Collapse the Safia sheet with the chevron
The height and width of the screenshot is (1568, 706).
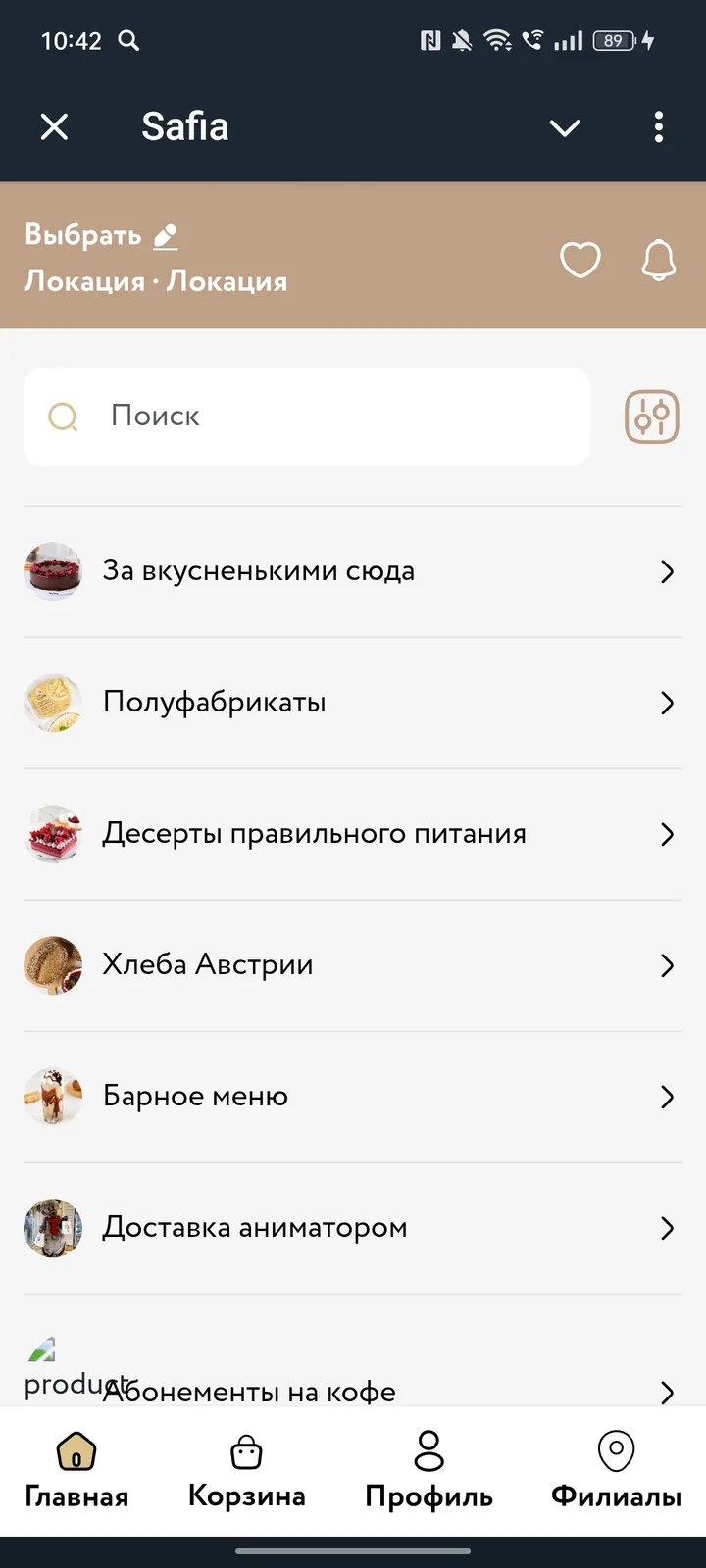pos(565,128)
